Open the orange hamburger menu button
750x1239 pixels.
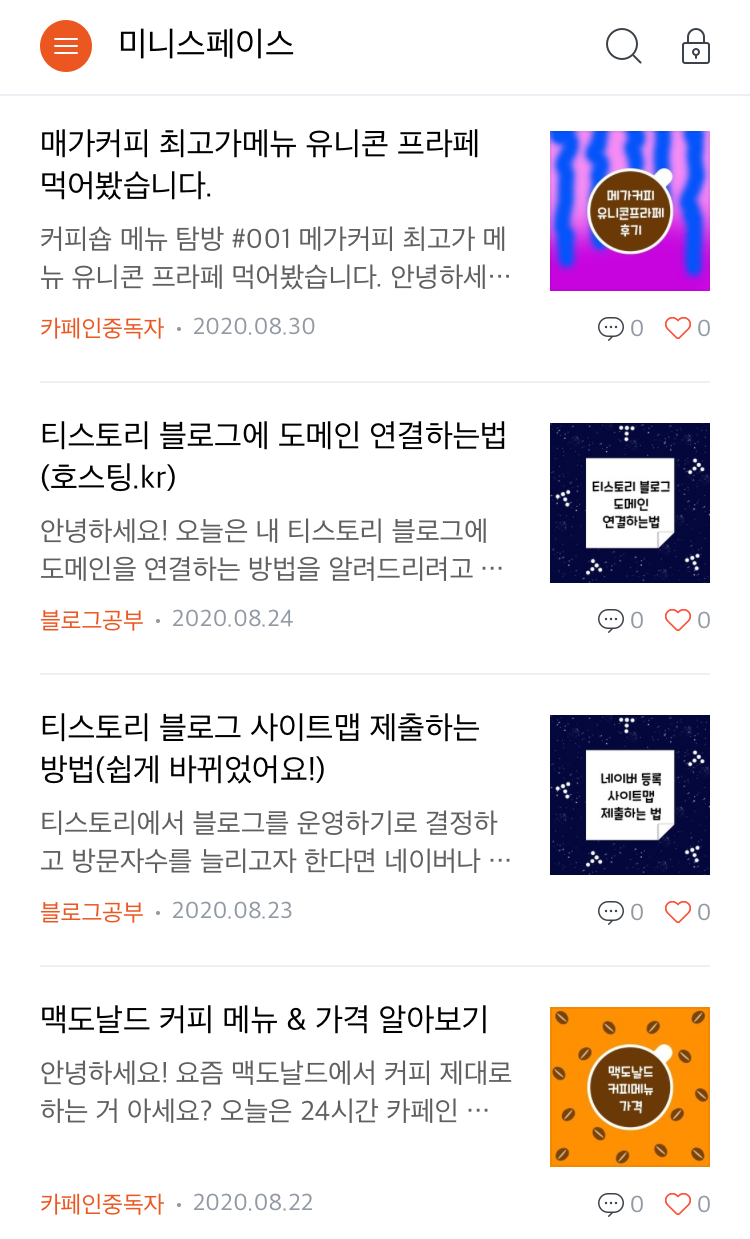[x=66, y=46]
